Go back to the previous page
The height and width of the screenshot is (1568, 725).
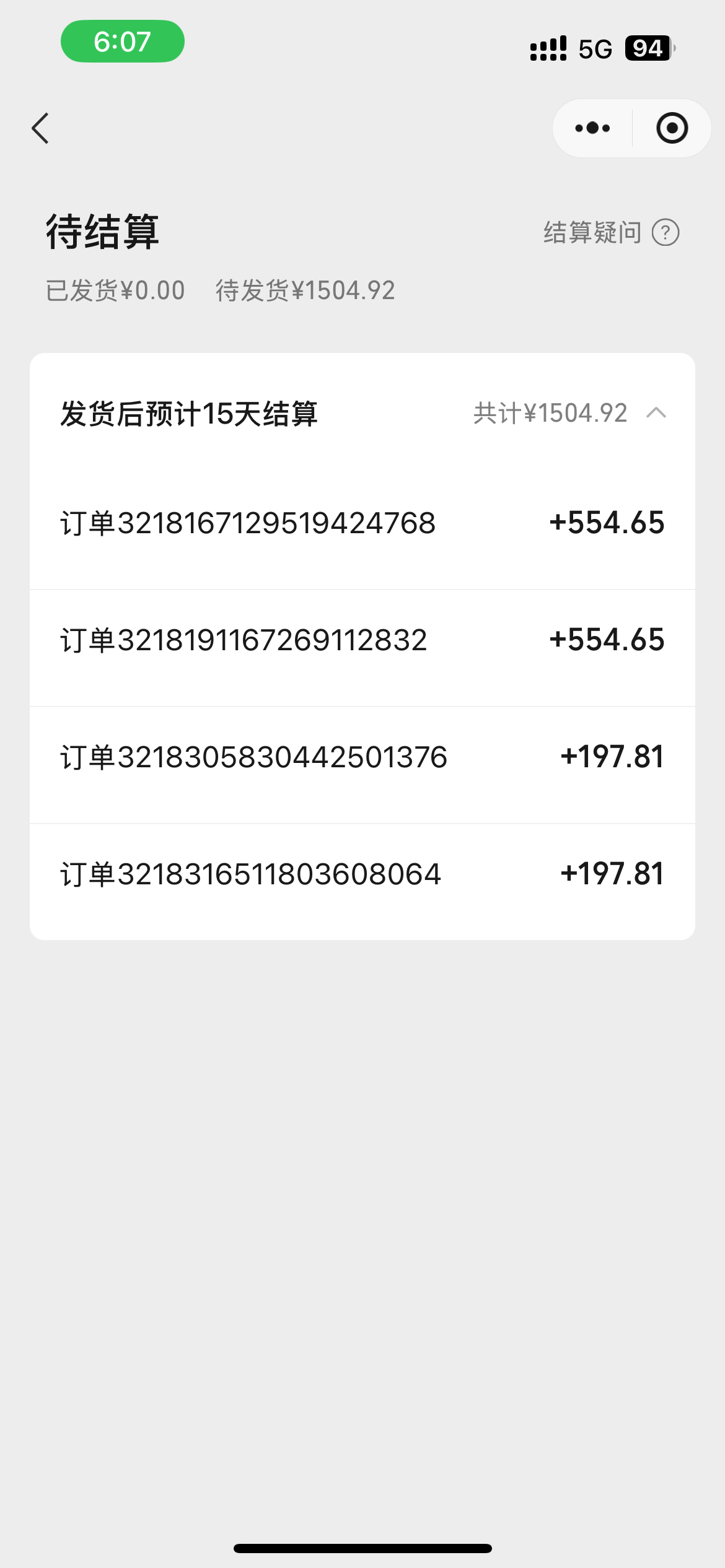[x=40, y=128]
